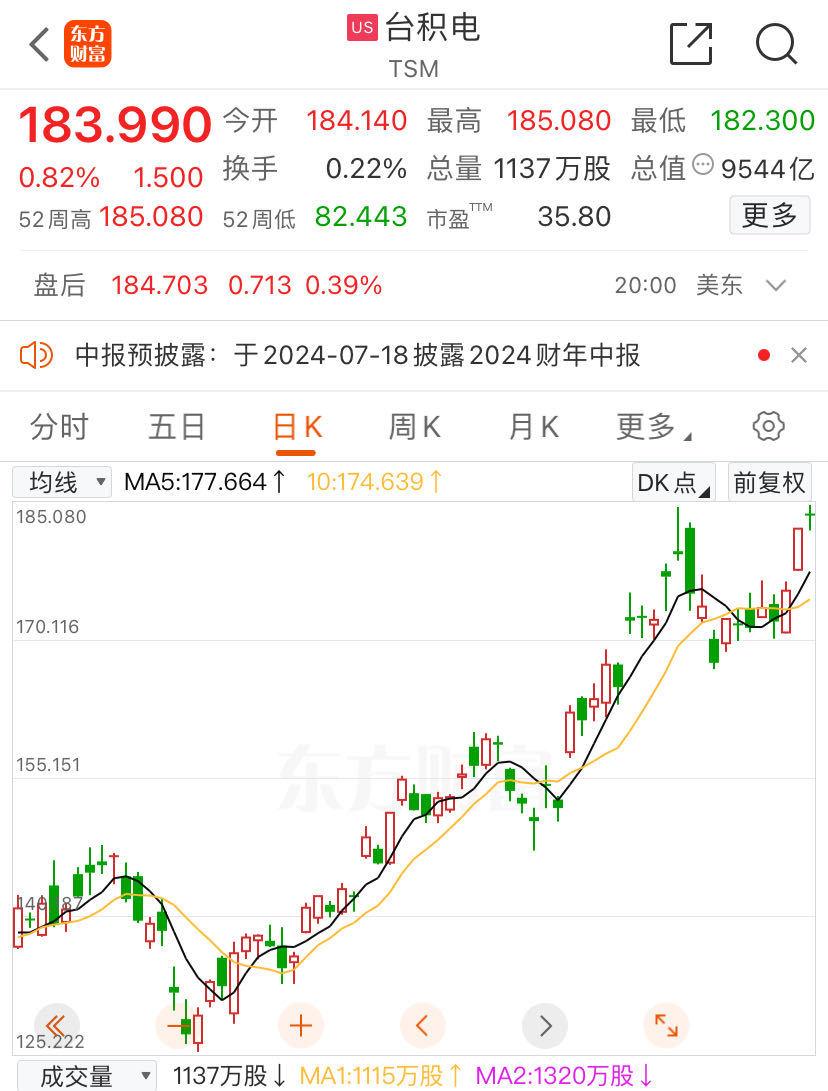
Task: Open the 中报预披露 announcement
Action: (357, 355)
